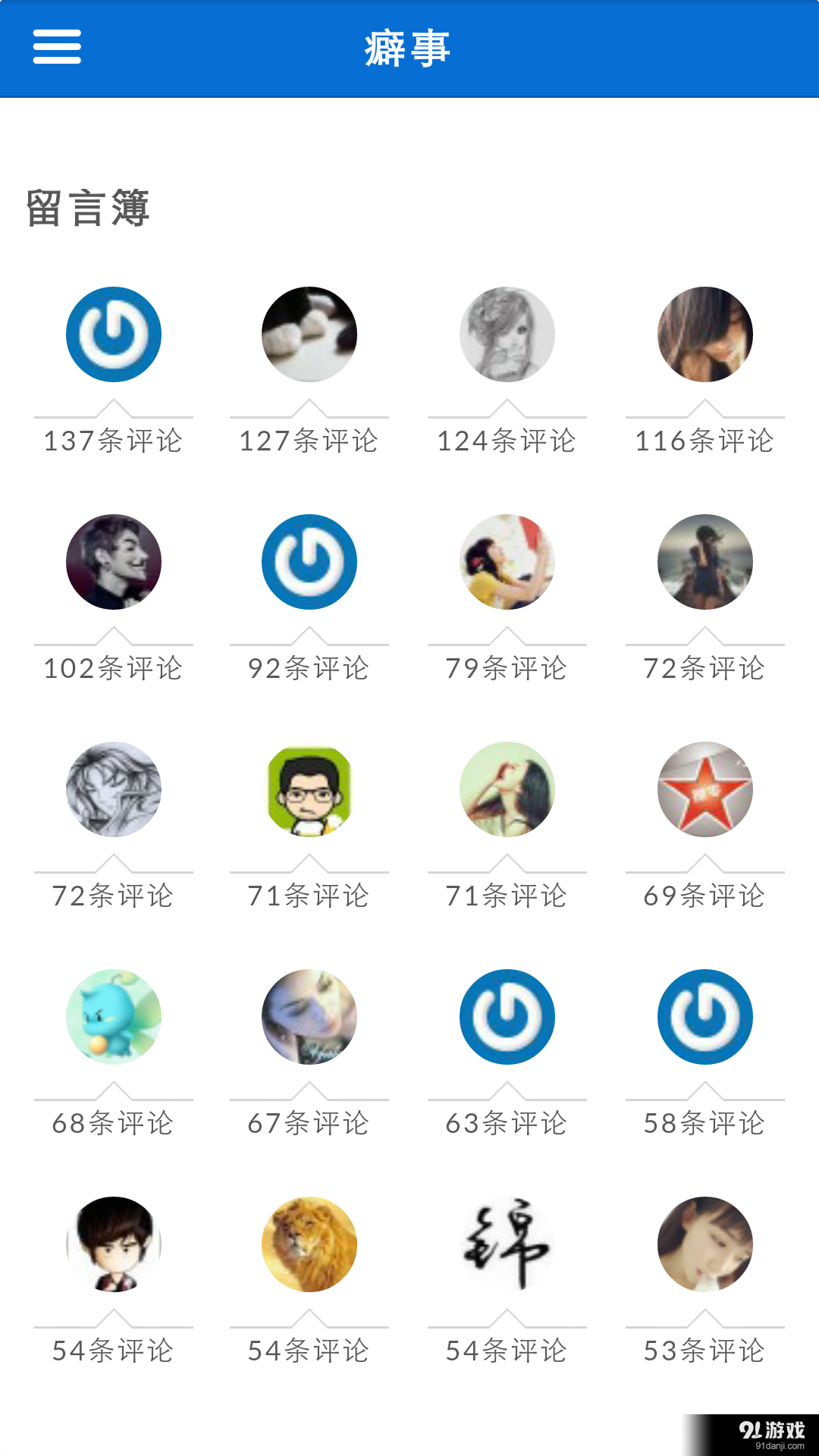The height and width of the screenshot is (1456, 819).
Task: Tap the blue cartoon creature avatar
Action: coord(114,1016)
